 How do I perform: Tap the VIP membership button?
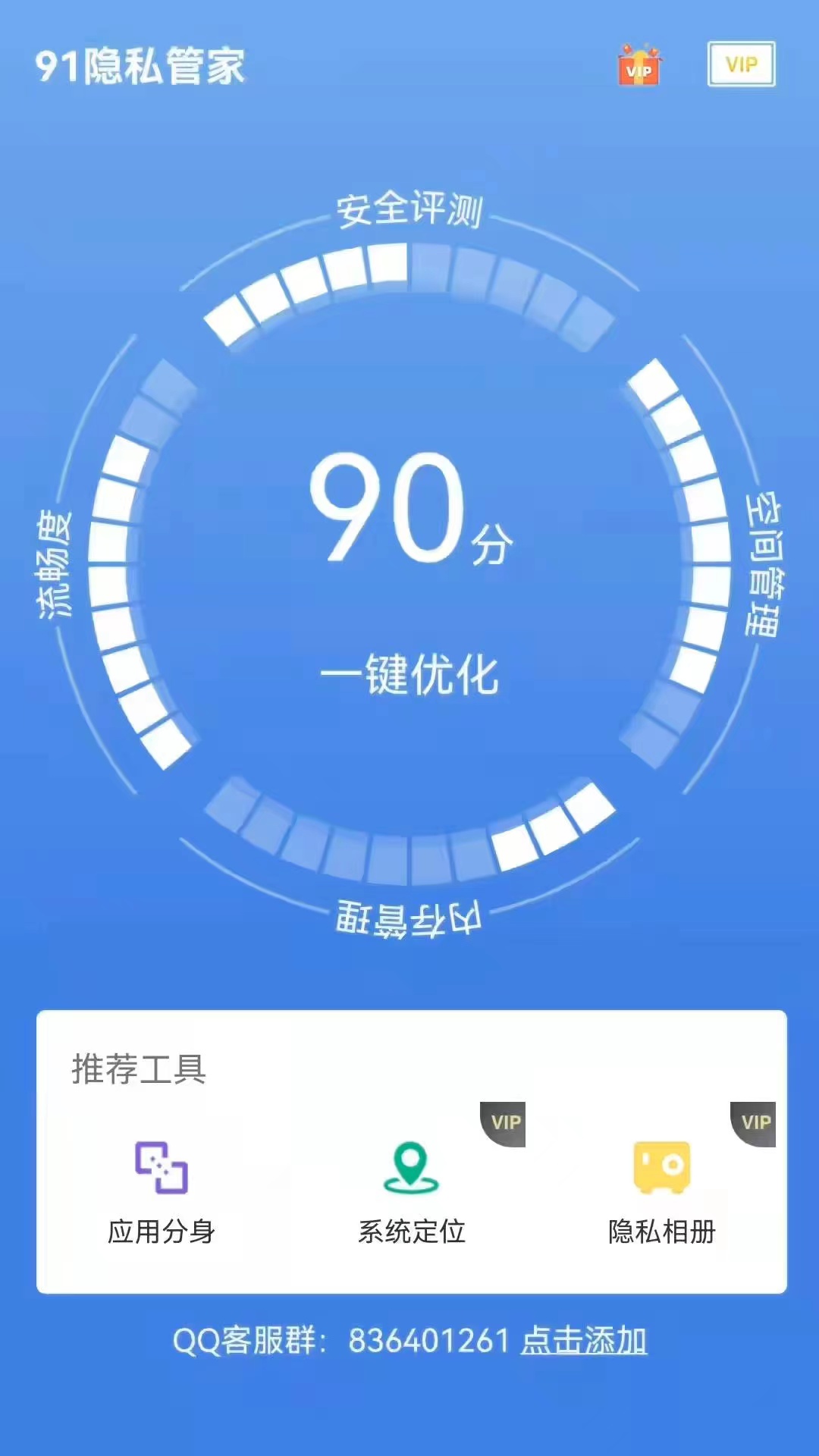click(741, 64)
